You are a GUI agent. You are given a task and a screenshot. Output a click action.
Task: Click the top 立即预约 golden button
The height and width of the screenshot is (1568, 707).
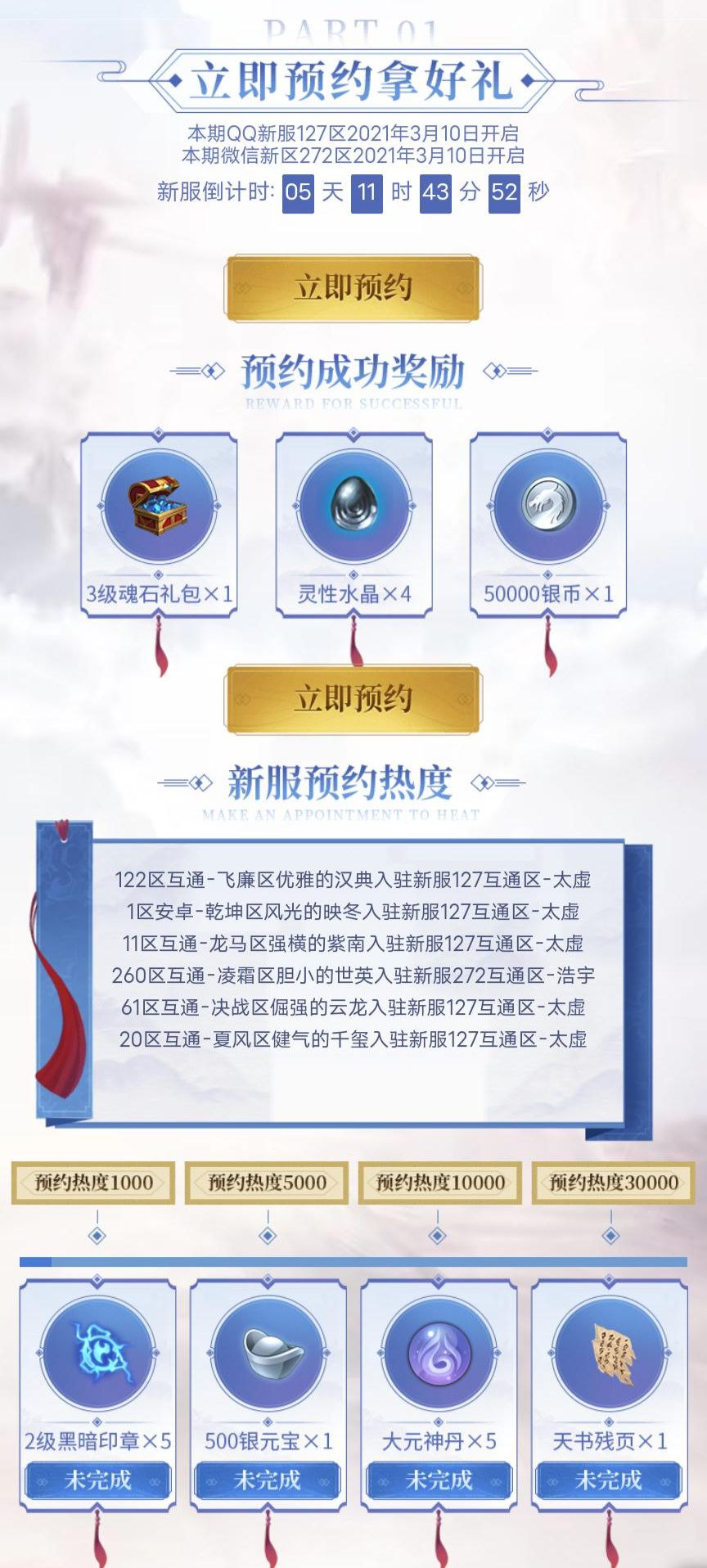click(x=353, y=286)
